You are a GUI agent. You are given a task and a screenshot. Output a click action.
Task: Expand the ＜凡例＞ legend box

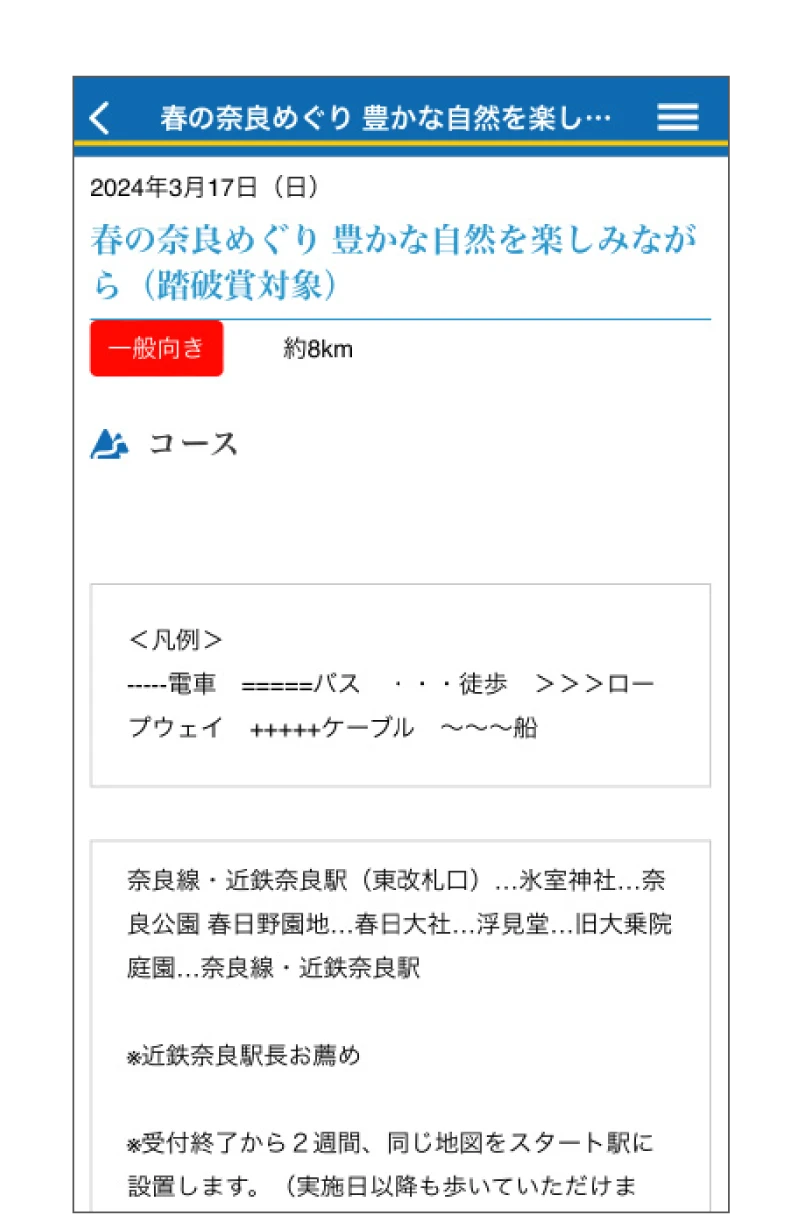(x=400, y=684)
